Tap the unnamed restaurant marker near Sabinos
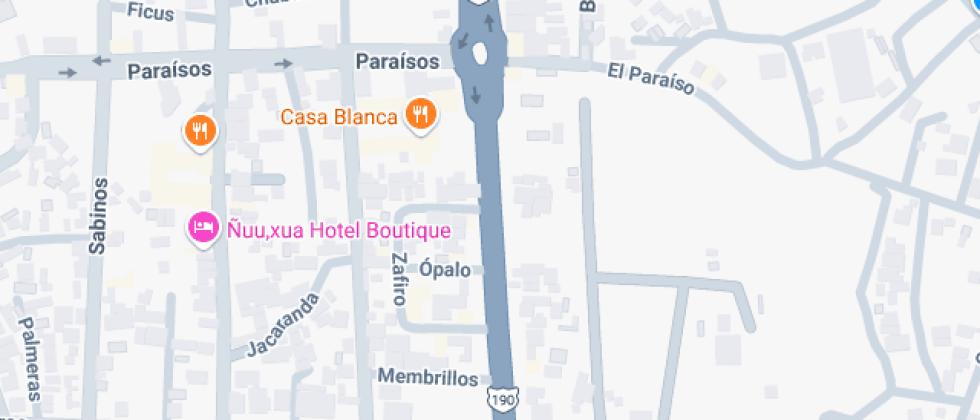The height and width of the screenshot is (420, 980). point(201,130)
